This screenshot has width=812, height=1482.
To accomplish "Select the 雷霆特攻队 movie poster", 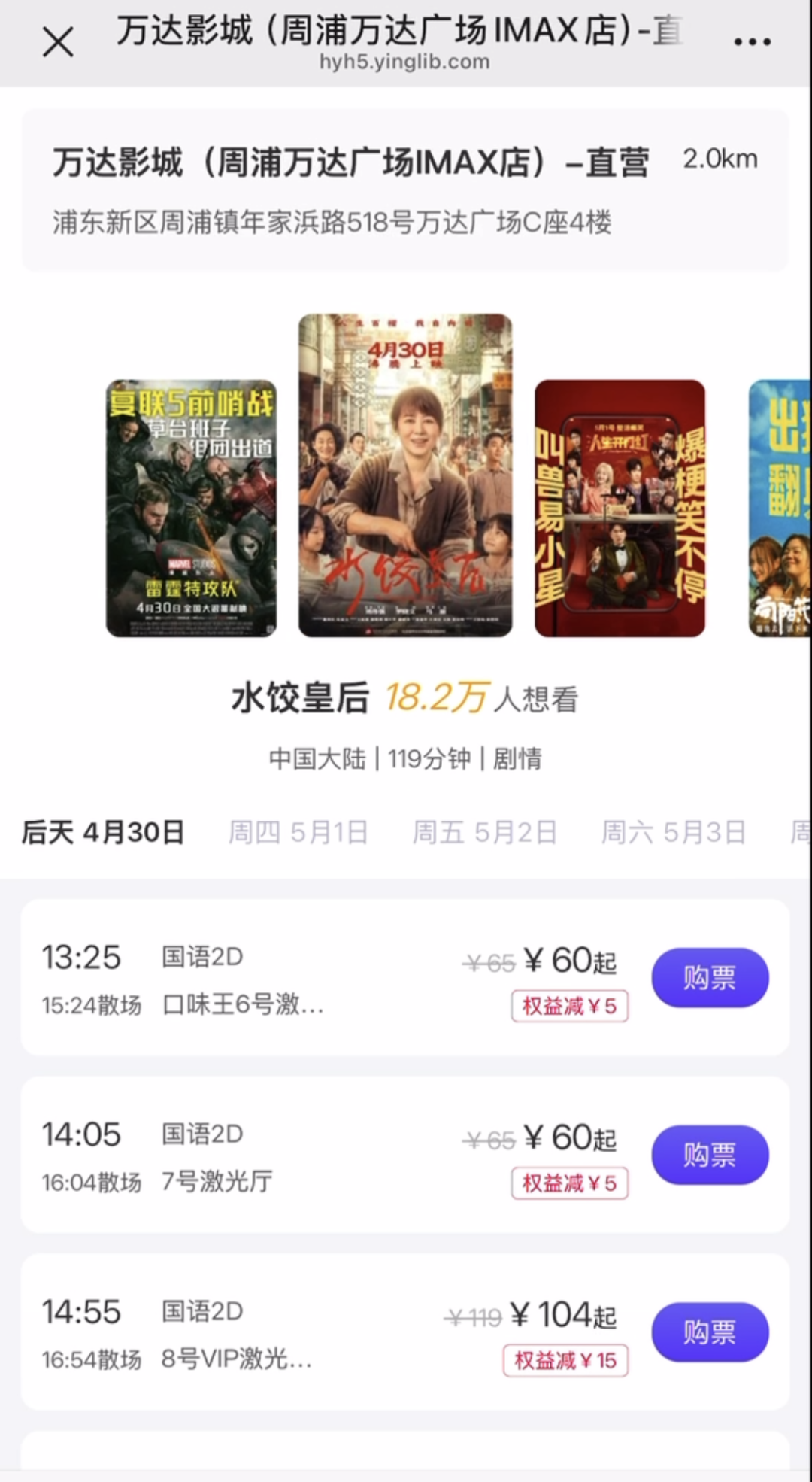I will coord(191,509).
